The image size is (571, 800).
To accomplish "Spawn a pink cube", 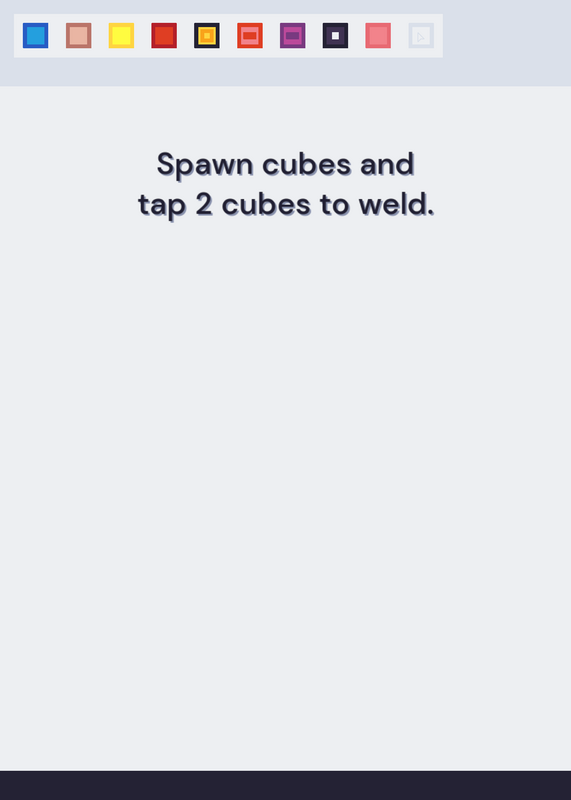I will 378,36.
